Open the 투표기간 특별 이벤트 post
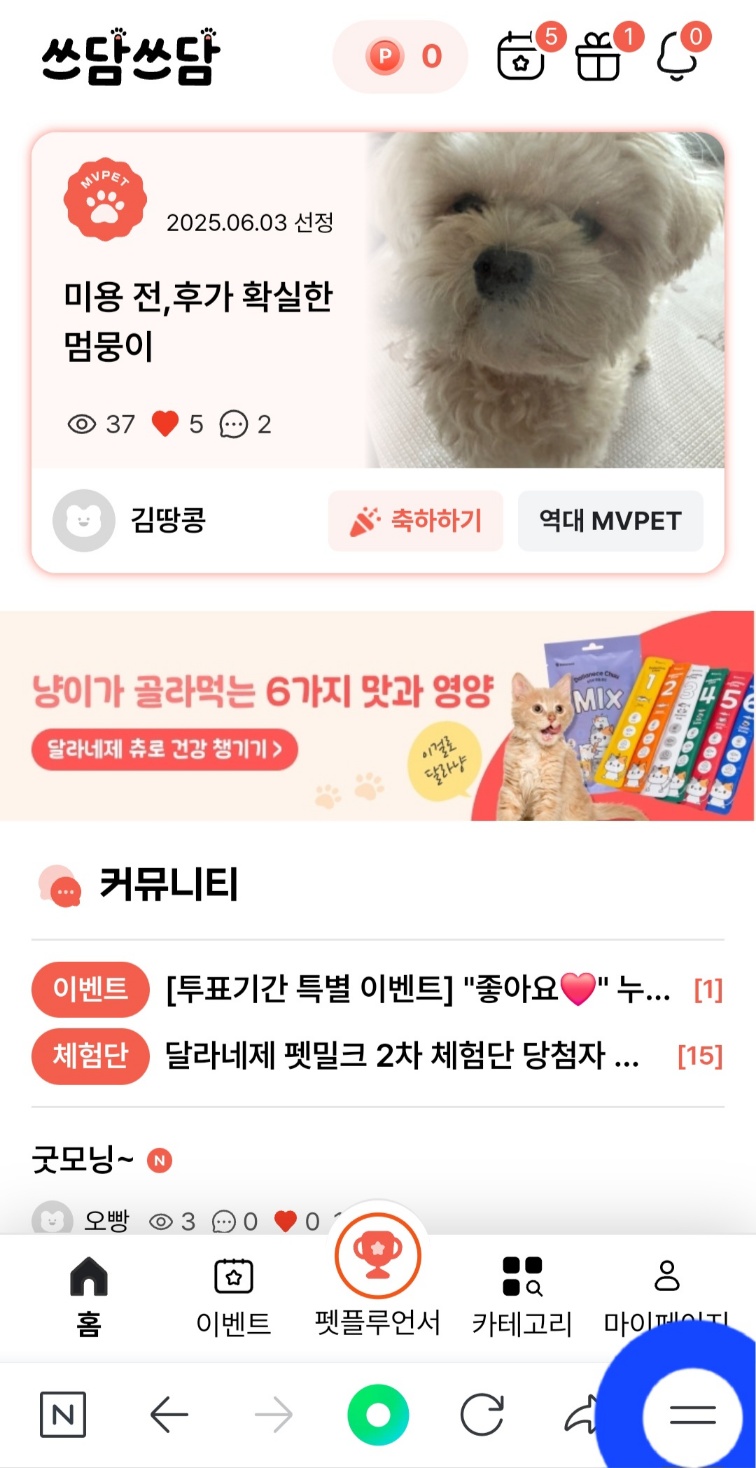This screenshot has height=1468, width=756. coord(418,990)
